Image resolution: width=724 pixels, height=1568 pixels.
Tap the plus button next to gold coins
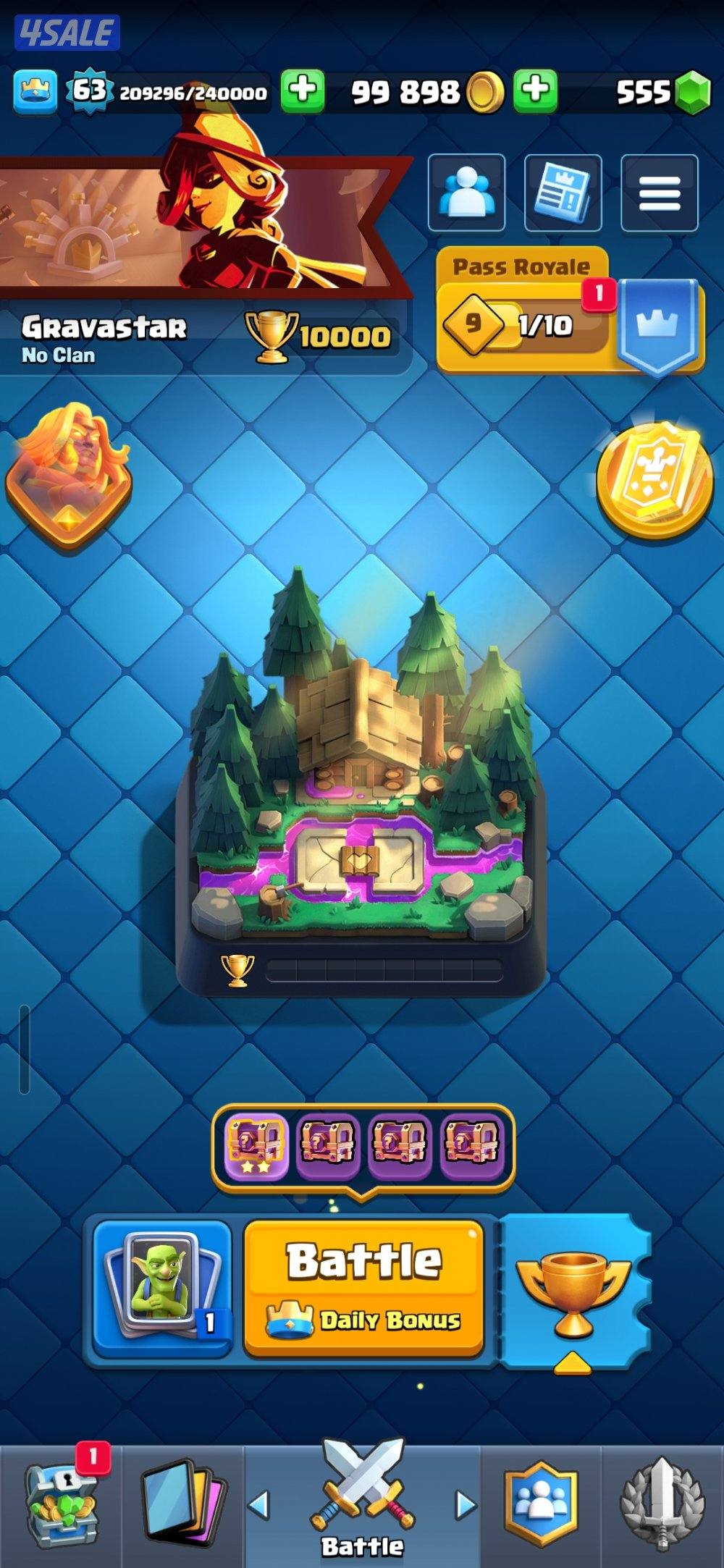pyautogui.click(x=536, y=91)
